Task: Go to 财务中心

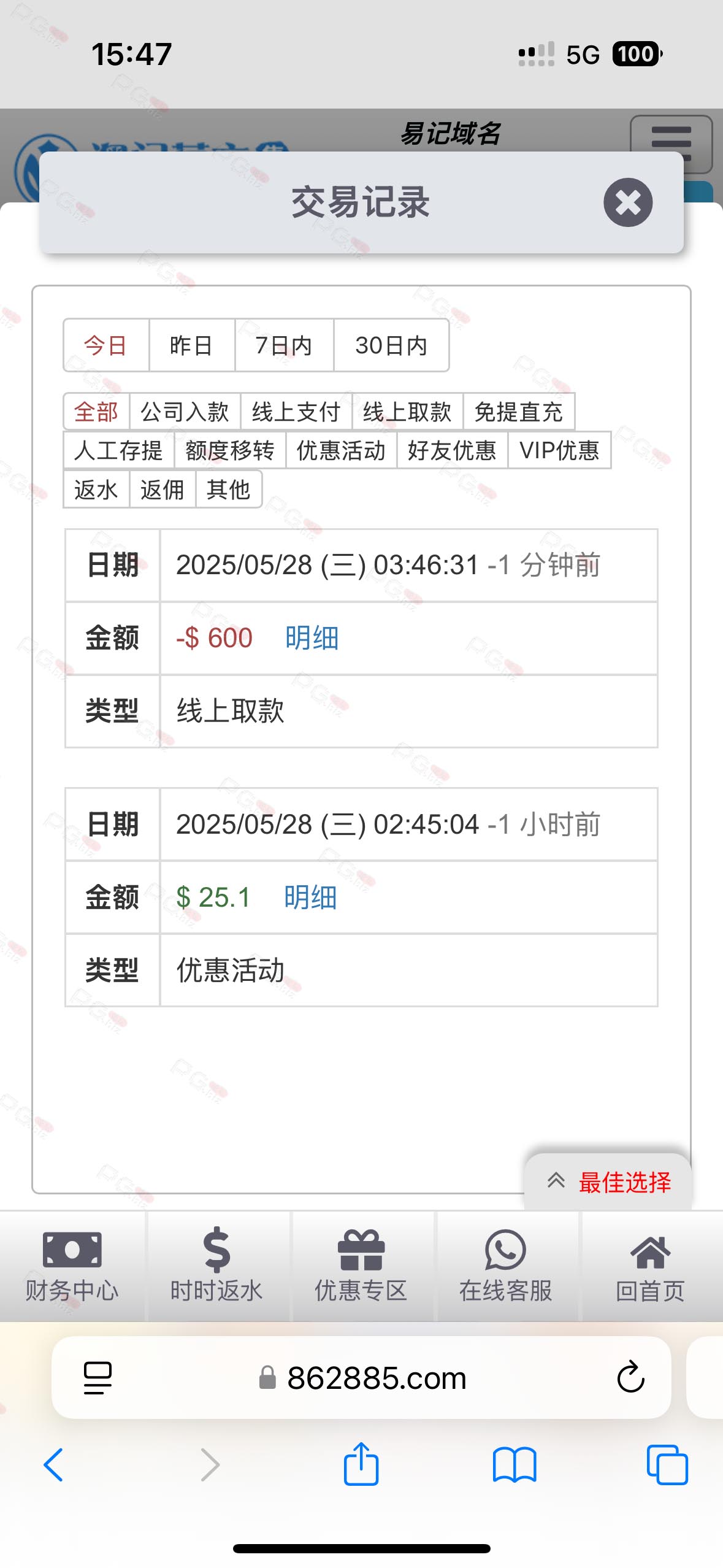Action: pos(72,1266)
